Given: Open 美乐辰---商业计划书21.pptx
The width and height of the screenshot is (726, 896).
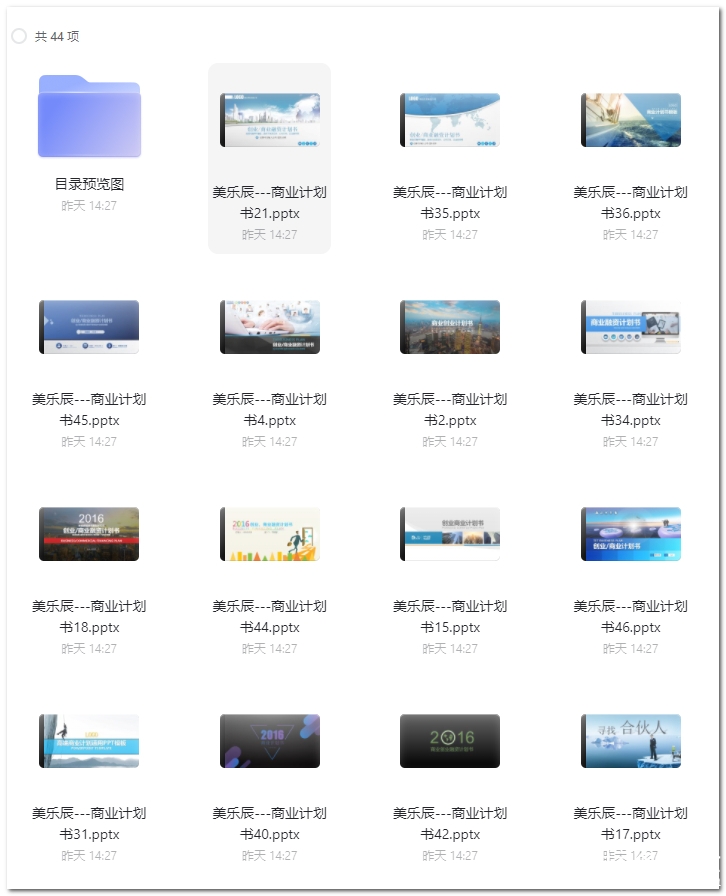Looking at the screenshot, I should [x=270, y=120].
